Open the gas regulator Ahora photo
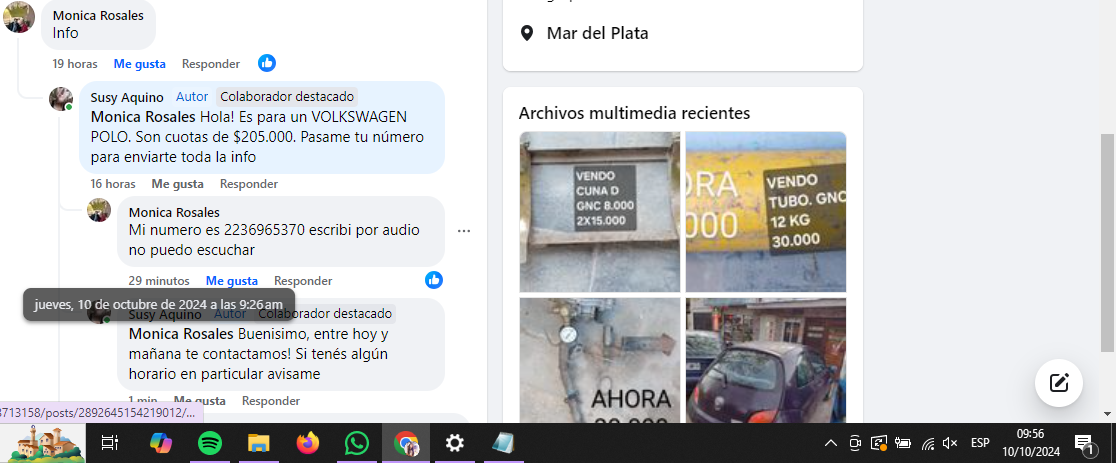 (x=599, y=360)
